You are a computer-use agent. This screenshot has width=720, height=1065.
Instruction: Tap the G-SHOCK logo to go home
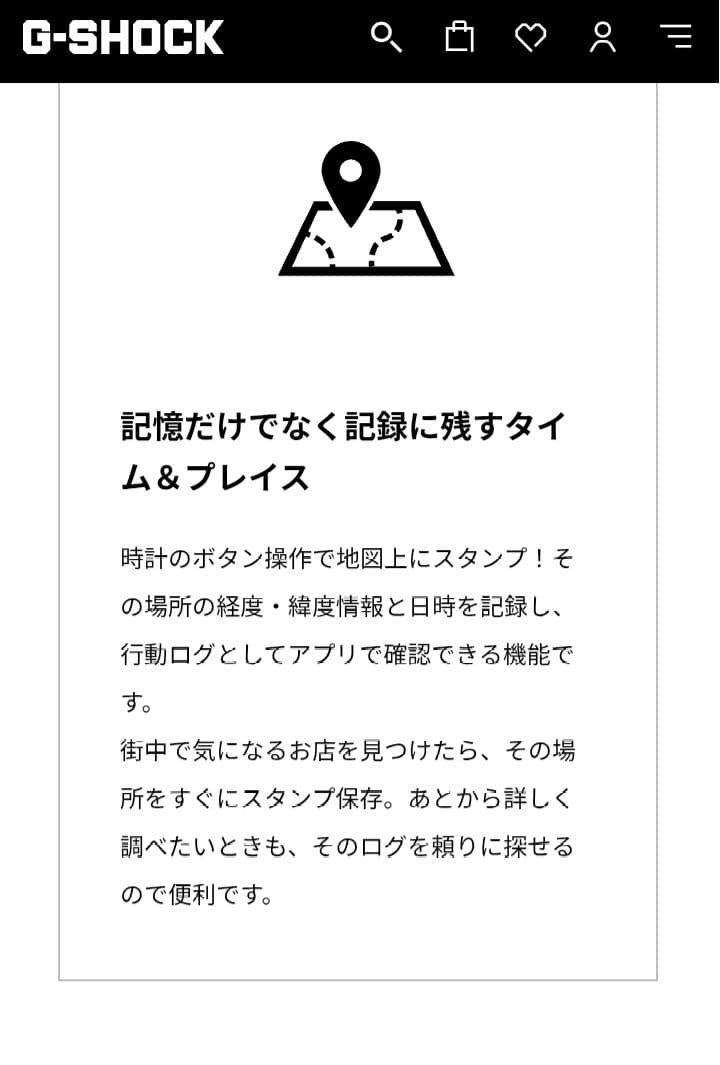click(x=123, y=37)
